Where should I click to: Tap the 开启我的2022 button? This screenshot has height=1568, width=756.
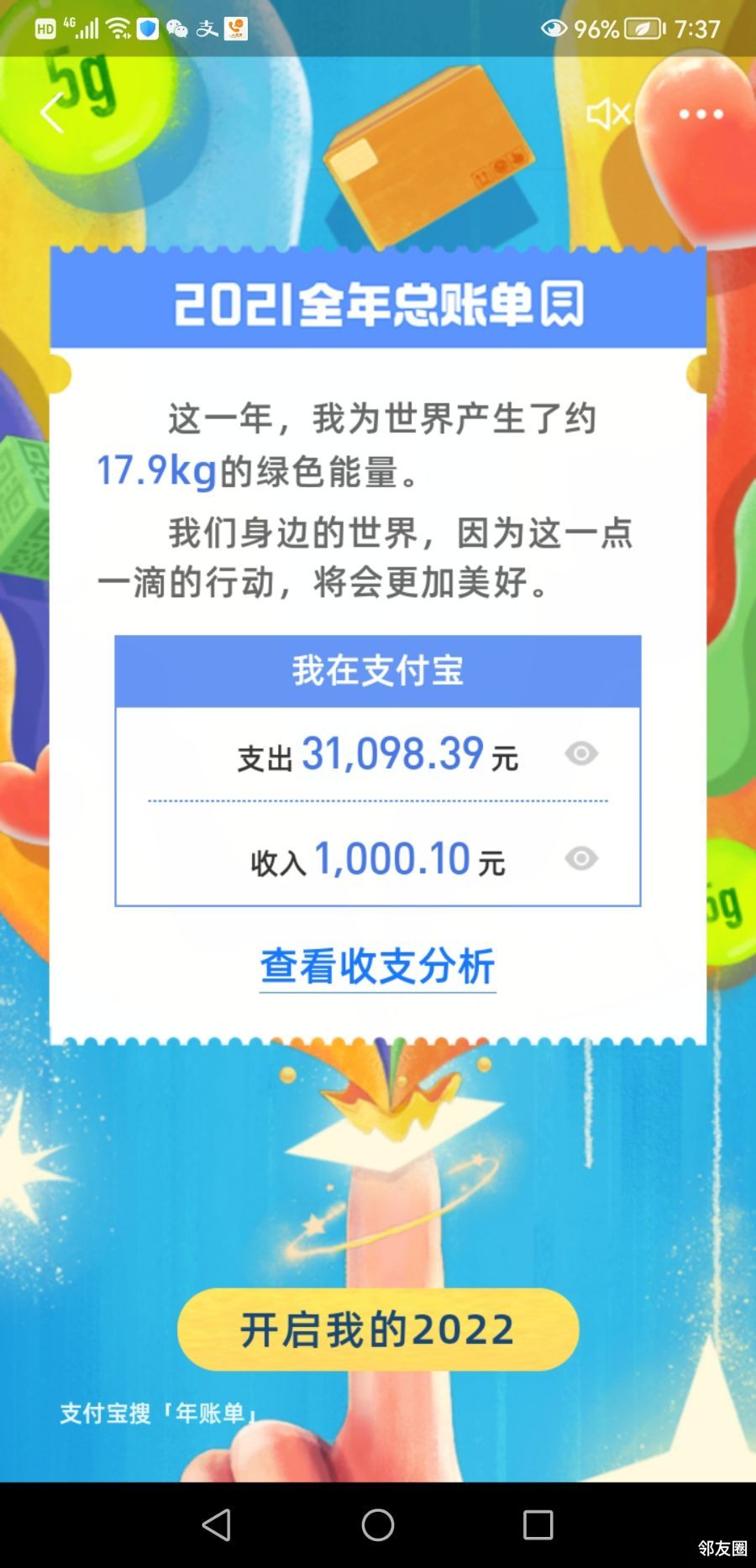[x=378, y=1329]
